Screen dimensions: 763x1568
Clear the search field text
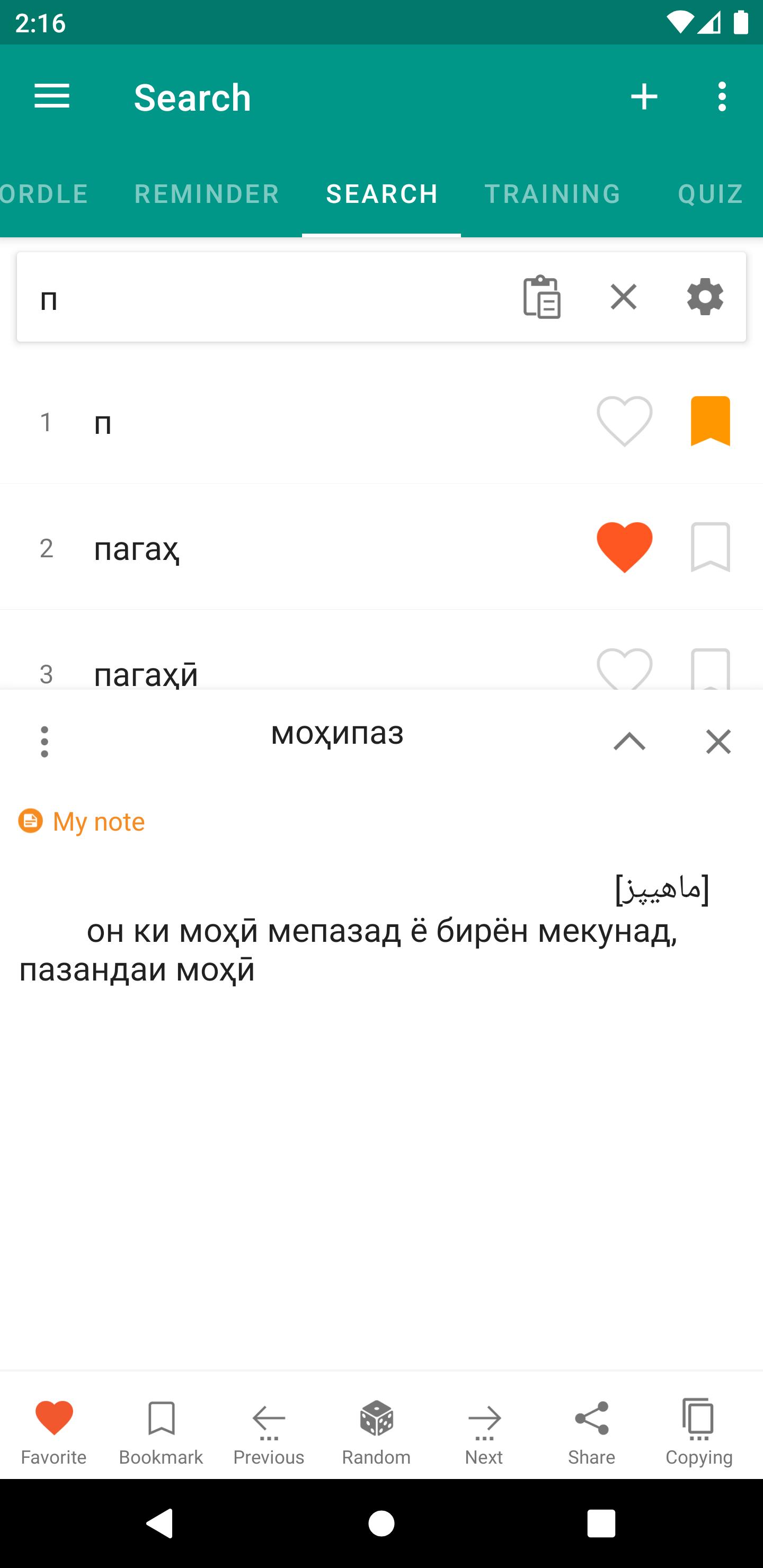tap(624, 297)
